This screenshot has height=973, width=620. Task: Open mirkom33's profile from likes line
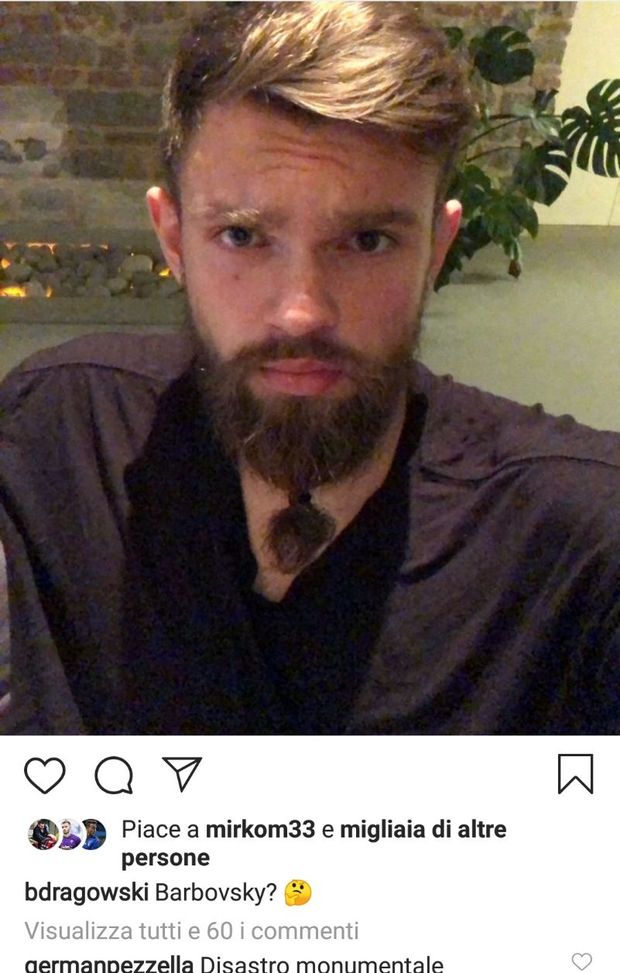click(260, 829)
